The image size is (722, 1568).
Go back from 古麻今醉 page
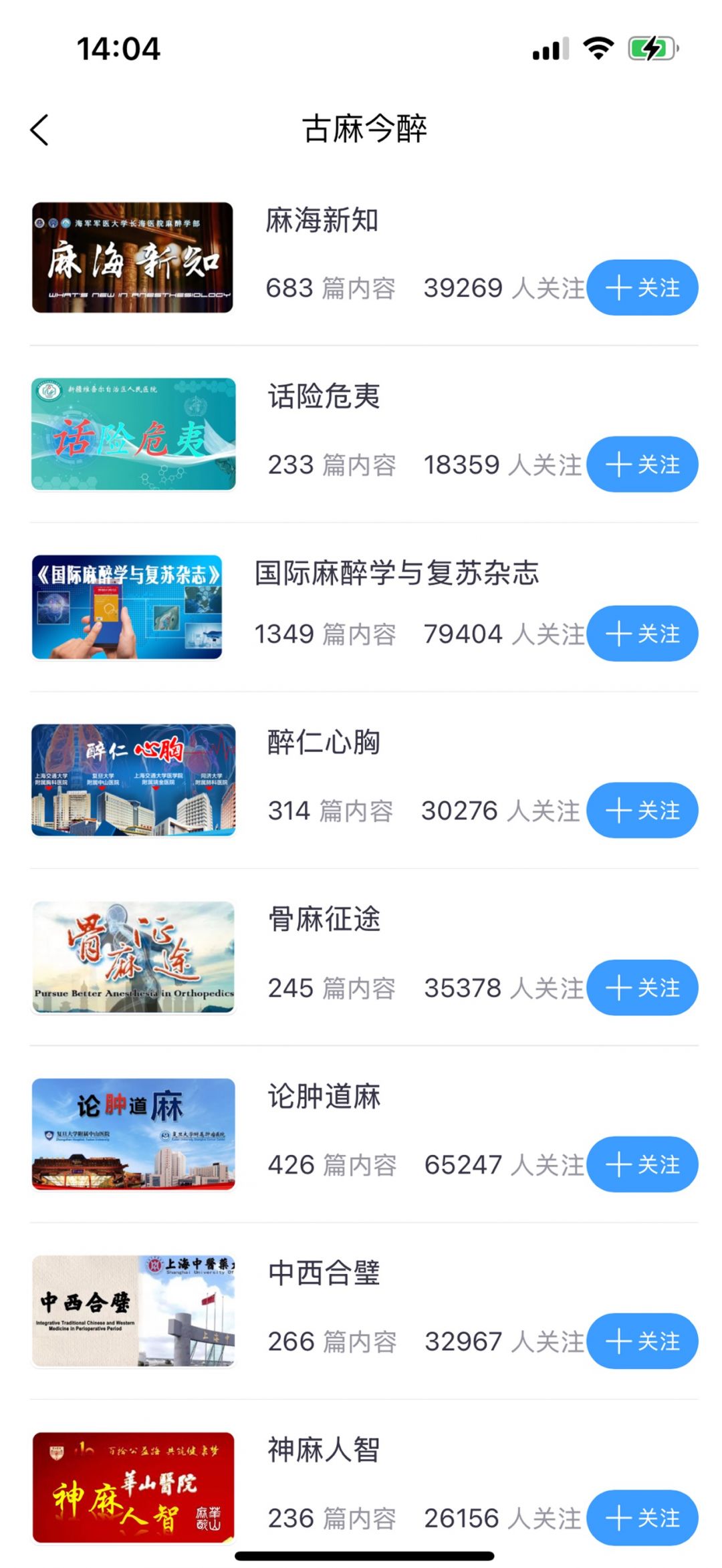click(x=40, y=130)
